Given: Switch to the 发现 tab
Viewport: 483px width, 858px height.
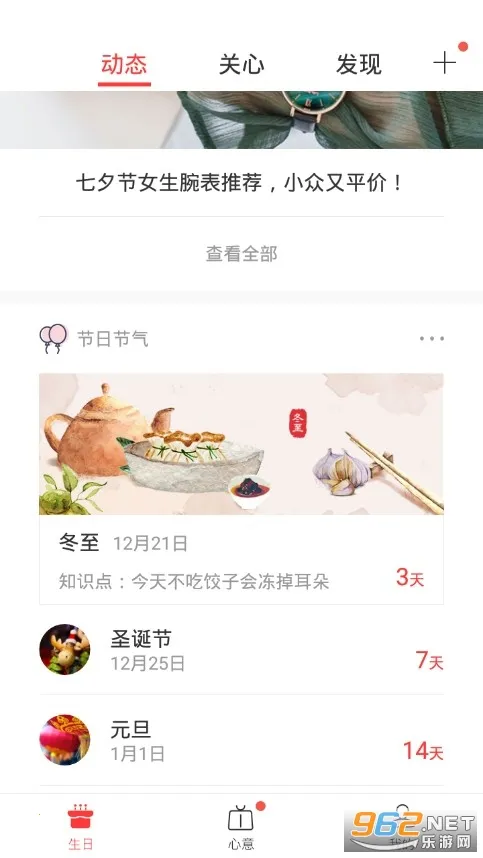Looking at the screenshot, I should click(358, 65).
